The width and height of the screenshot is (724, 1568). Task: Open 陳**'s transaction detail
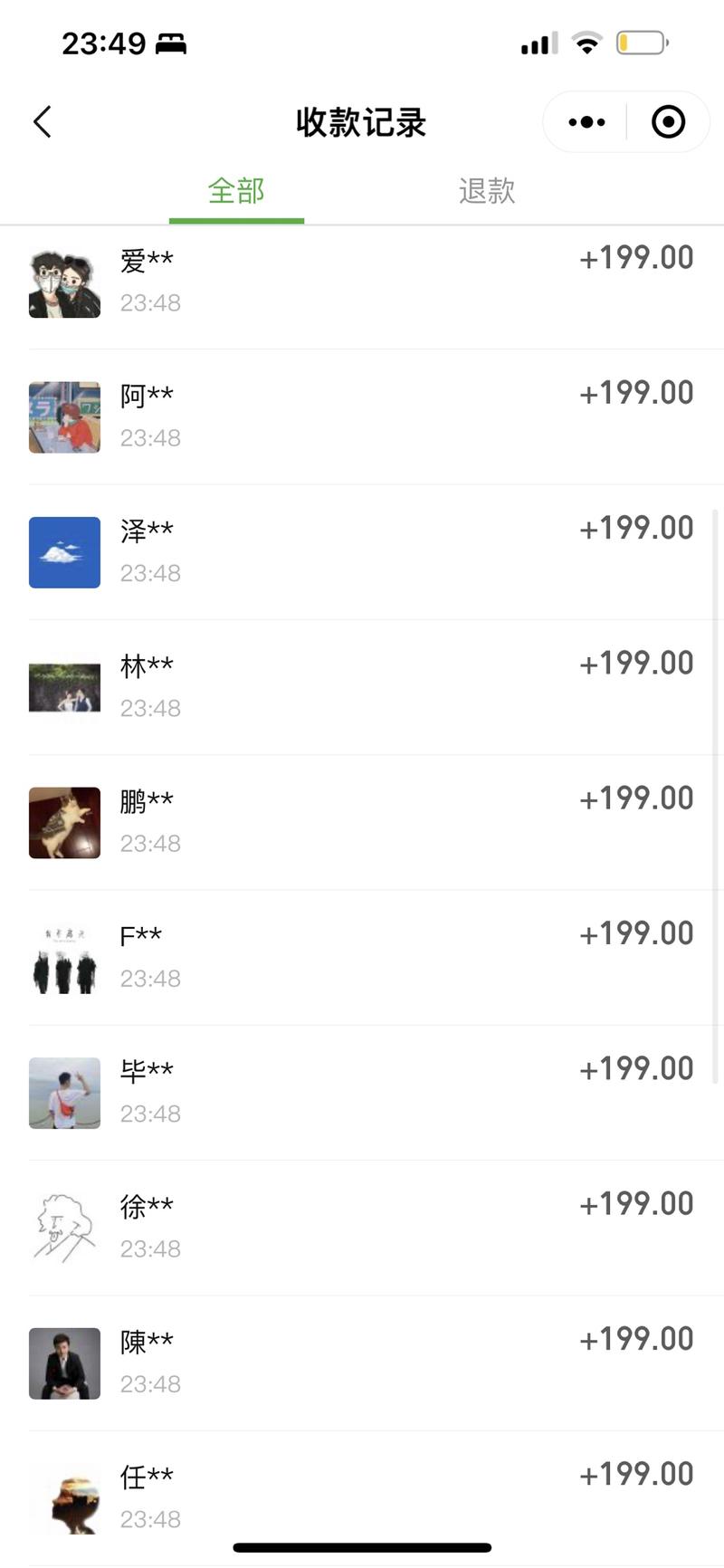tap(362, 1360)
